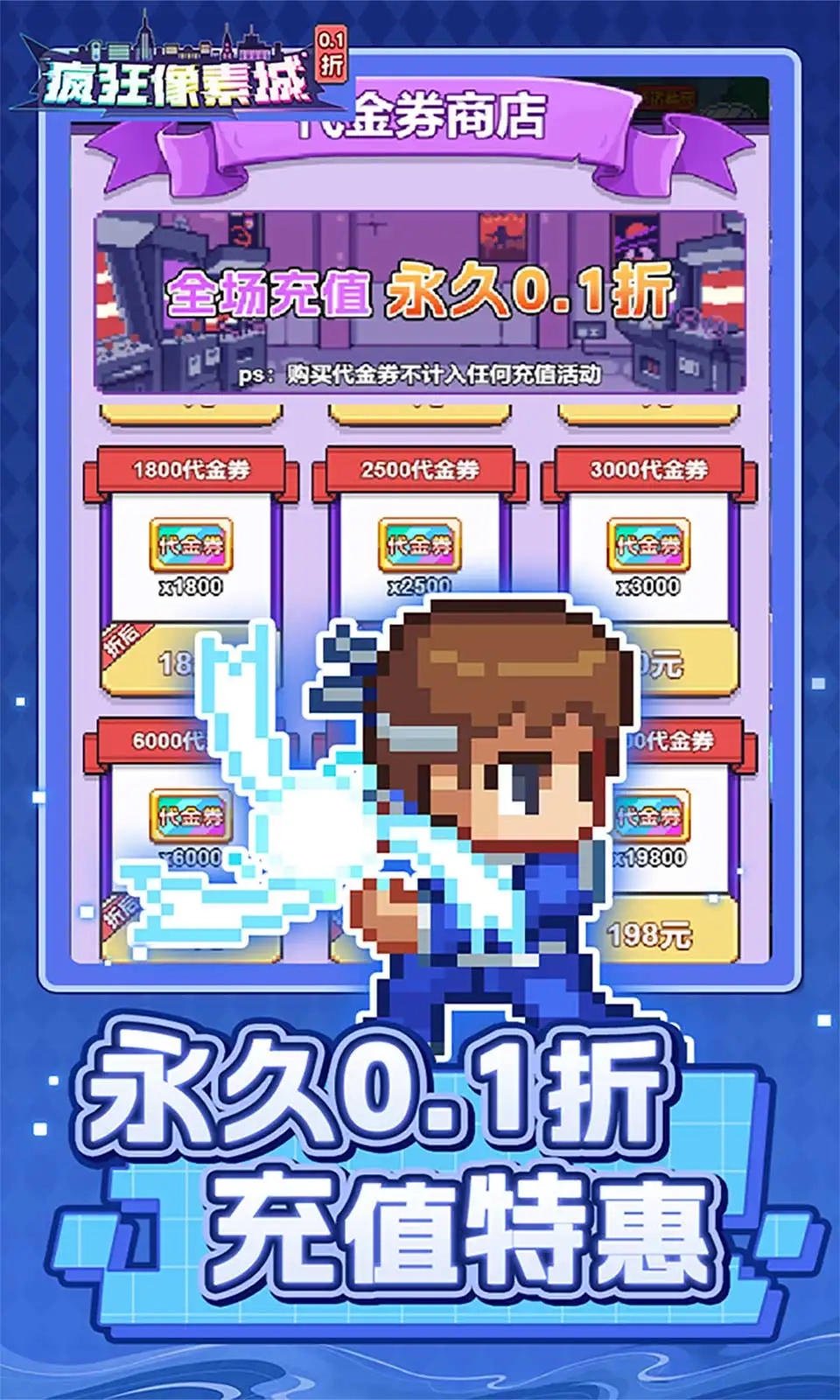Click the 代金券 icon on the 1800 voucher card
This screenshot has height=1400, width=840.
pos(189,543)
